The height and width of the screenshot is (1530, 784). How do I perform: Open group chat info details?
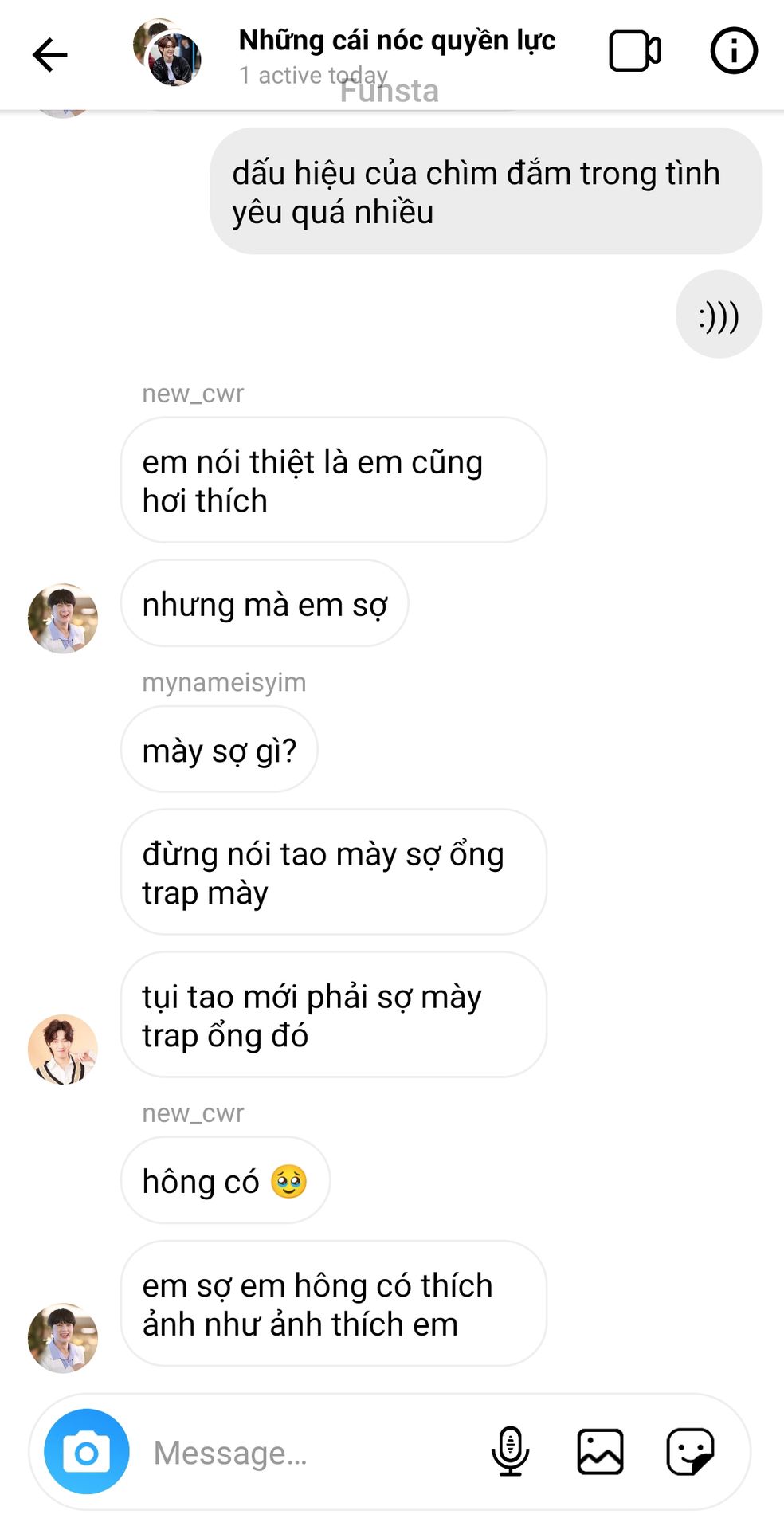click(733, 52)
